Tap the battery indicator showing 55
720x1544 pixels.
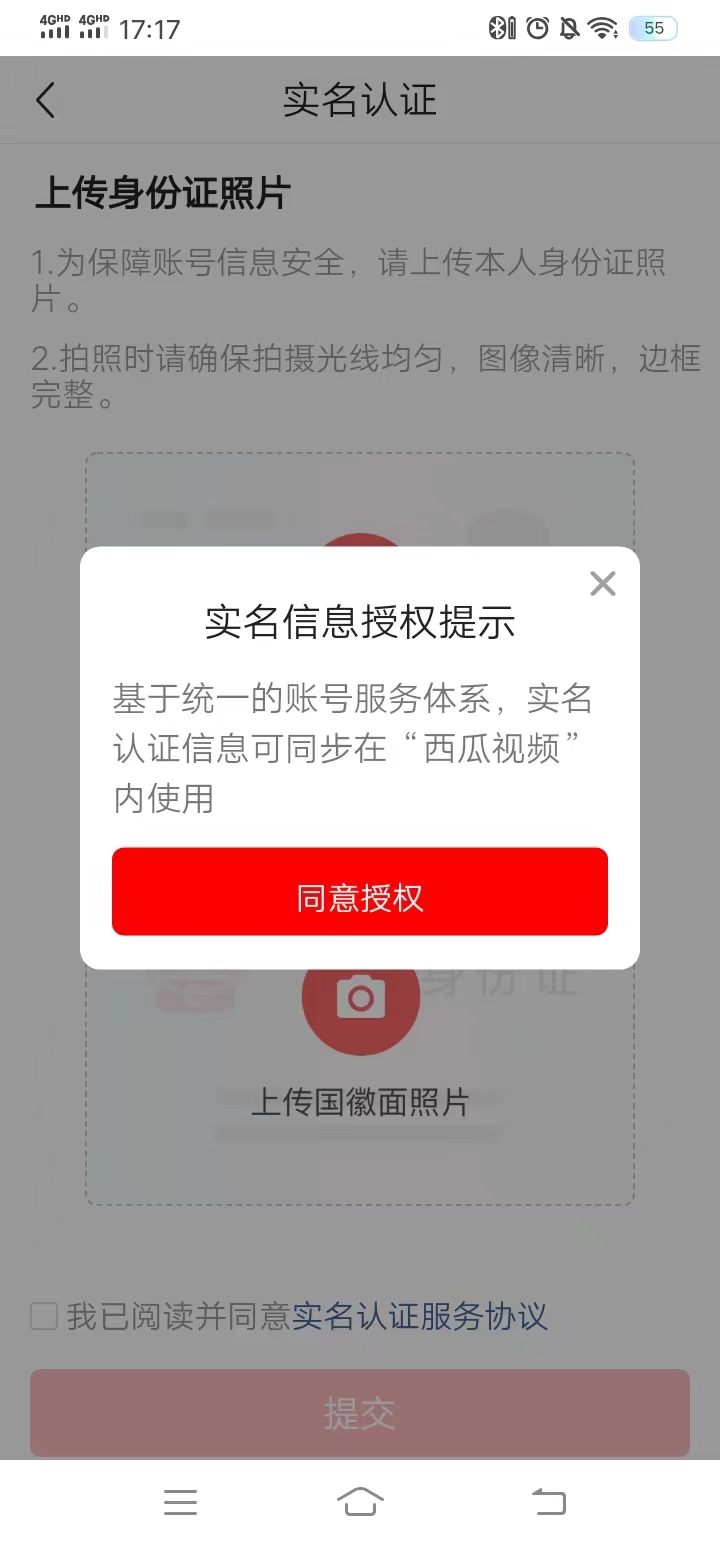pos(651,27)
